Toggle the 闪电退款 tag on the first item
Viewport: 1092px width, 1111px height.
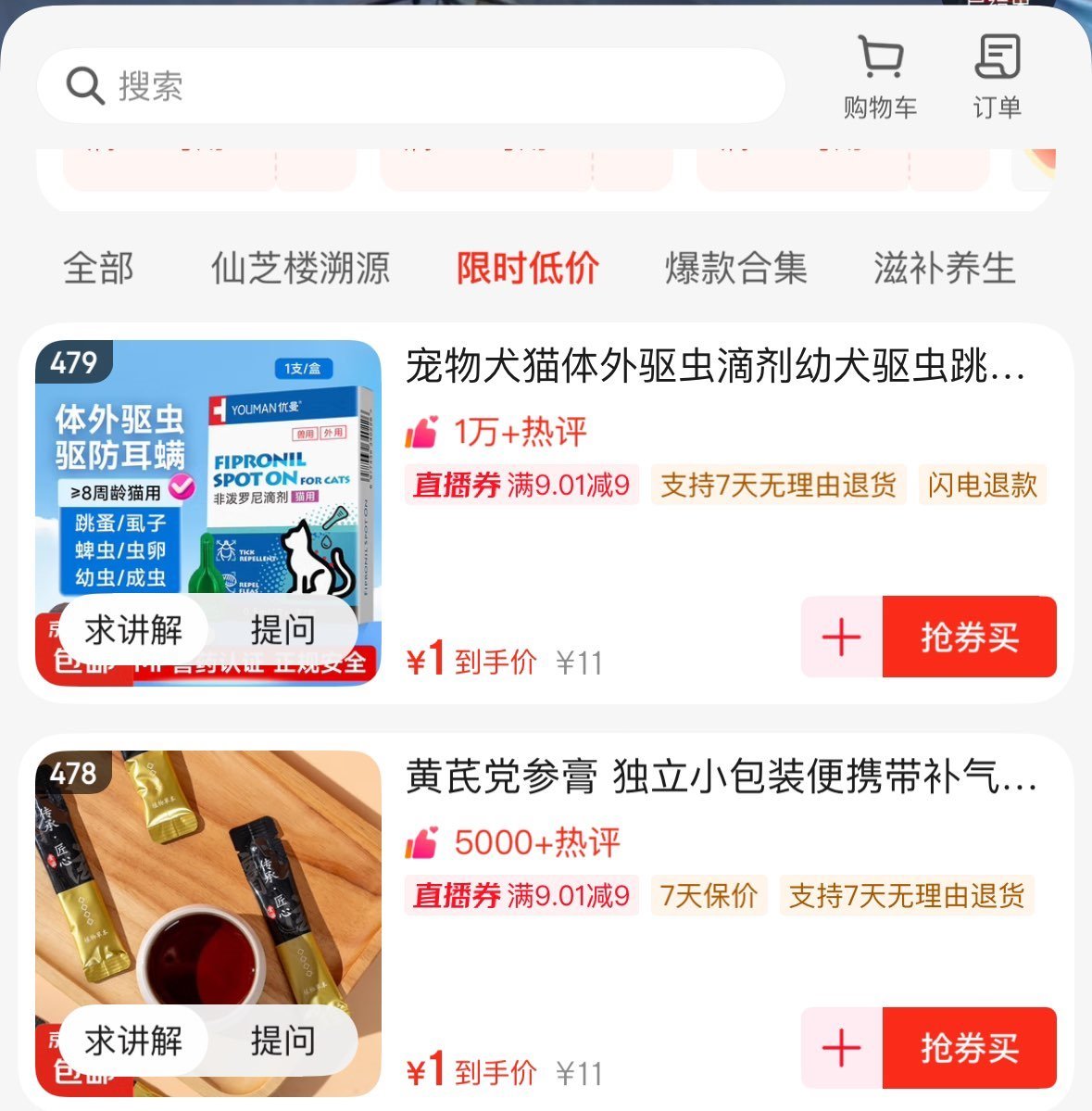[x=981, y=484]
